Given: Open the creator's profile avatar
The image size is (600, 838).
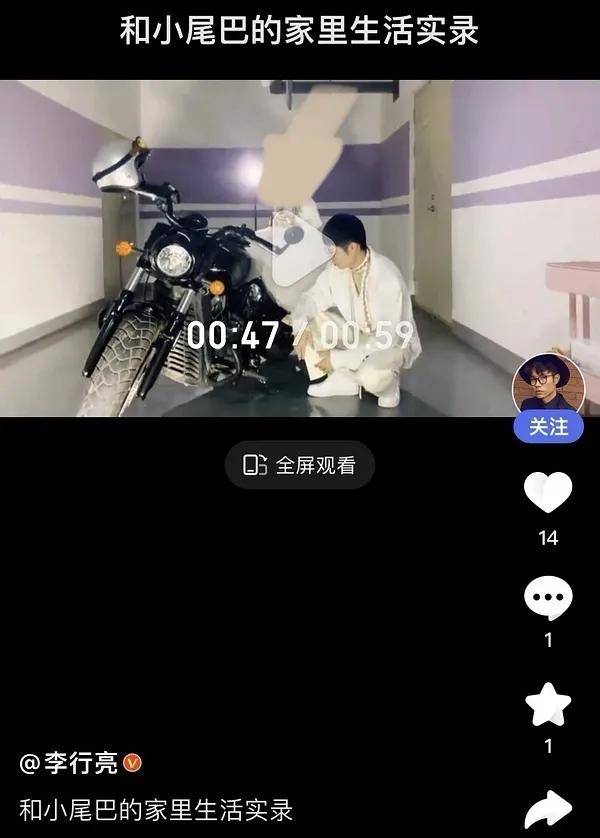Looking at the screenshot, I should click(x=548, y=385).
